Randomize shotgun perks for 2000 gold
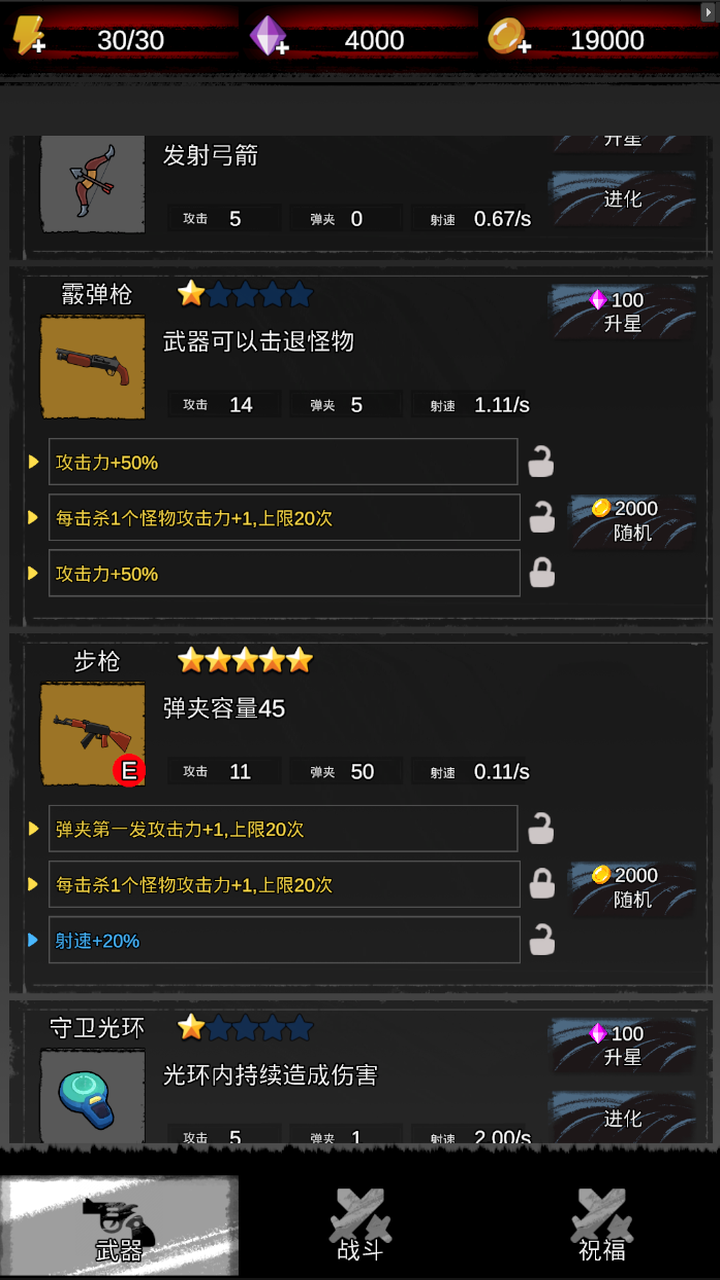 click(x=632, y=521)
